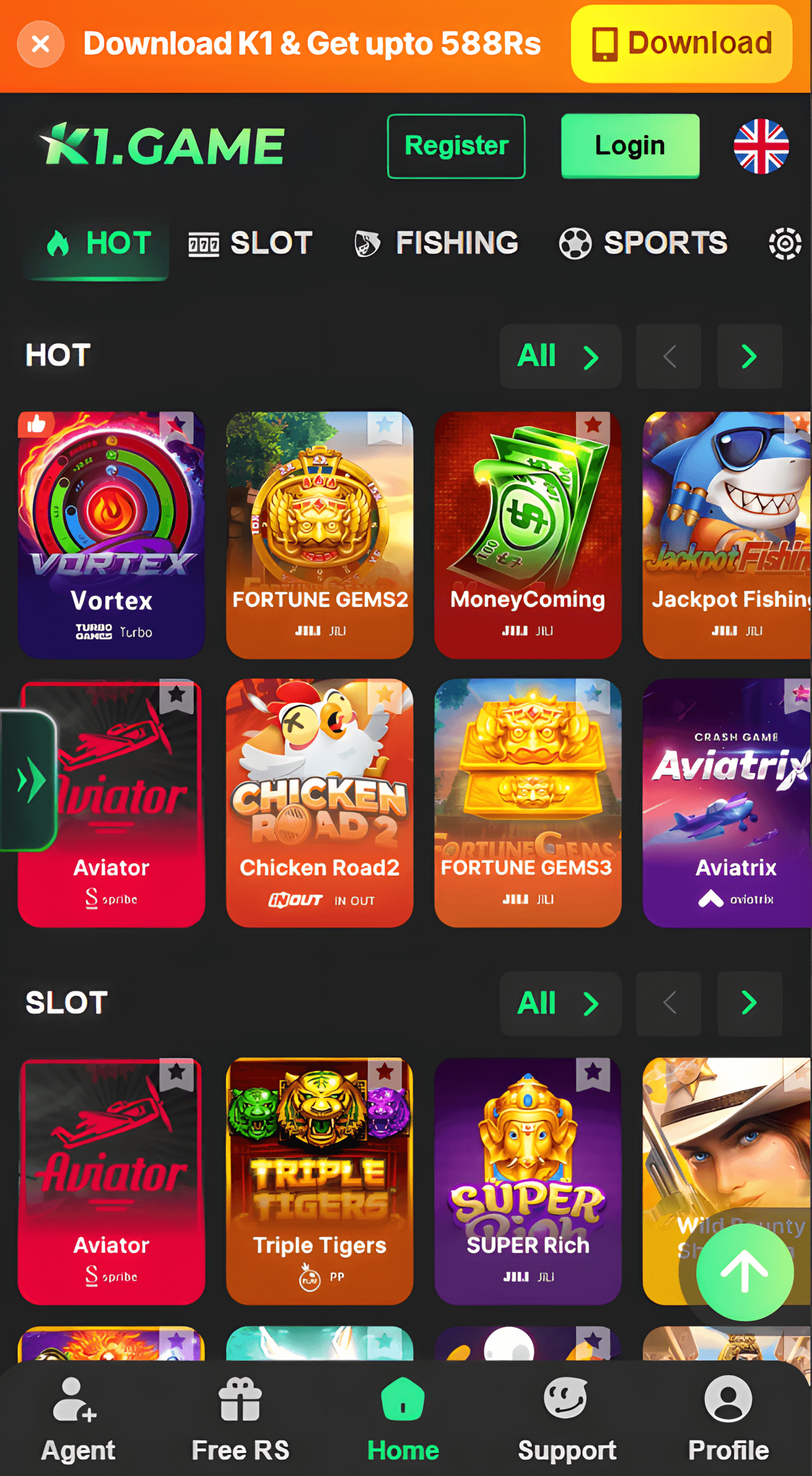The height and width of the screenshot is (1476, 812).
Task: Open the Triple Tigers slot
Action: (x=319, y=1180)
